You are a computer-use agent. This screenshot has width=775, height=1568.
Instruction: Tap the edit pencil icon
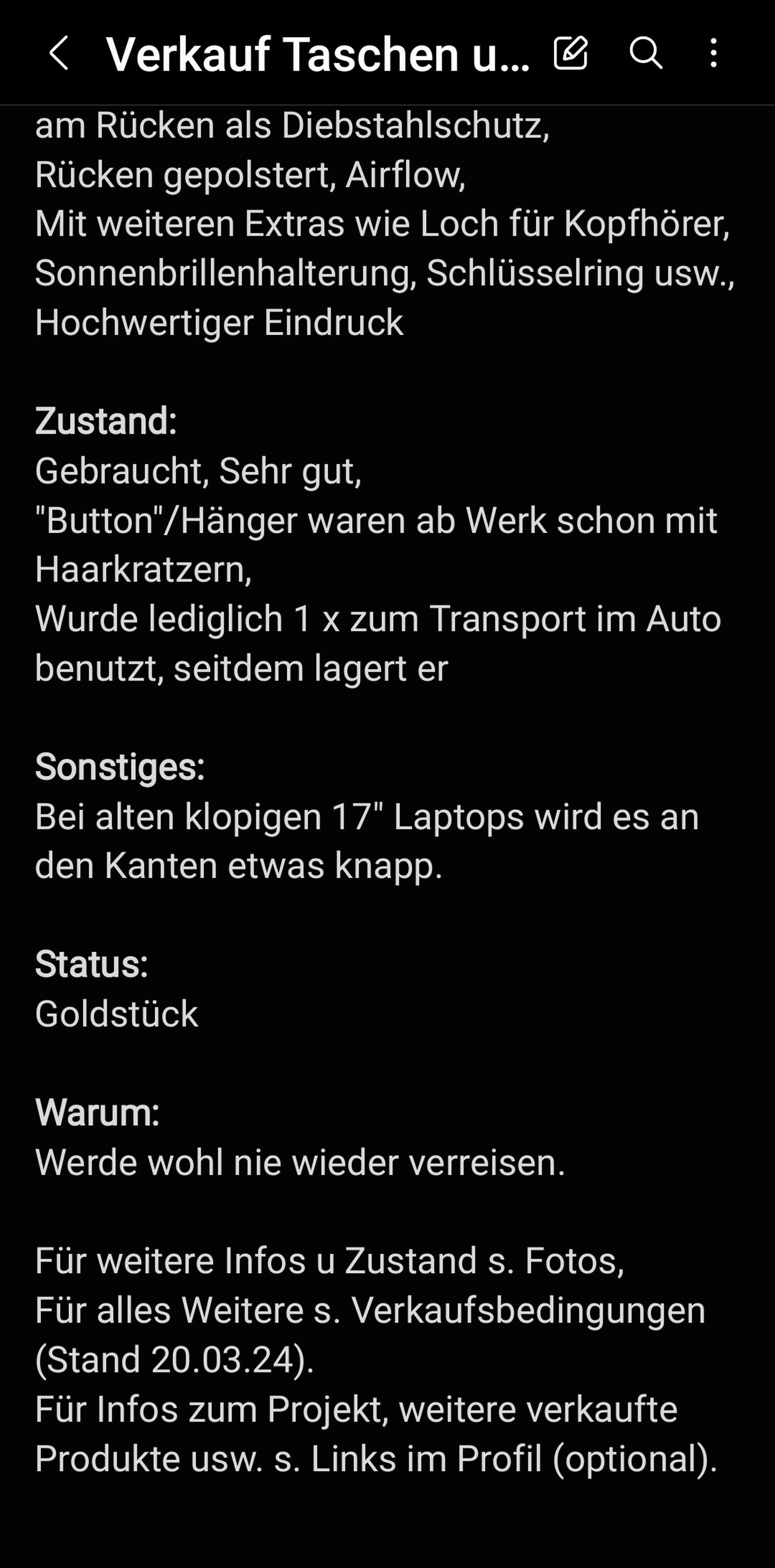point(571,53)
